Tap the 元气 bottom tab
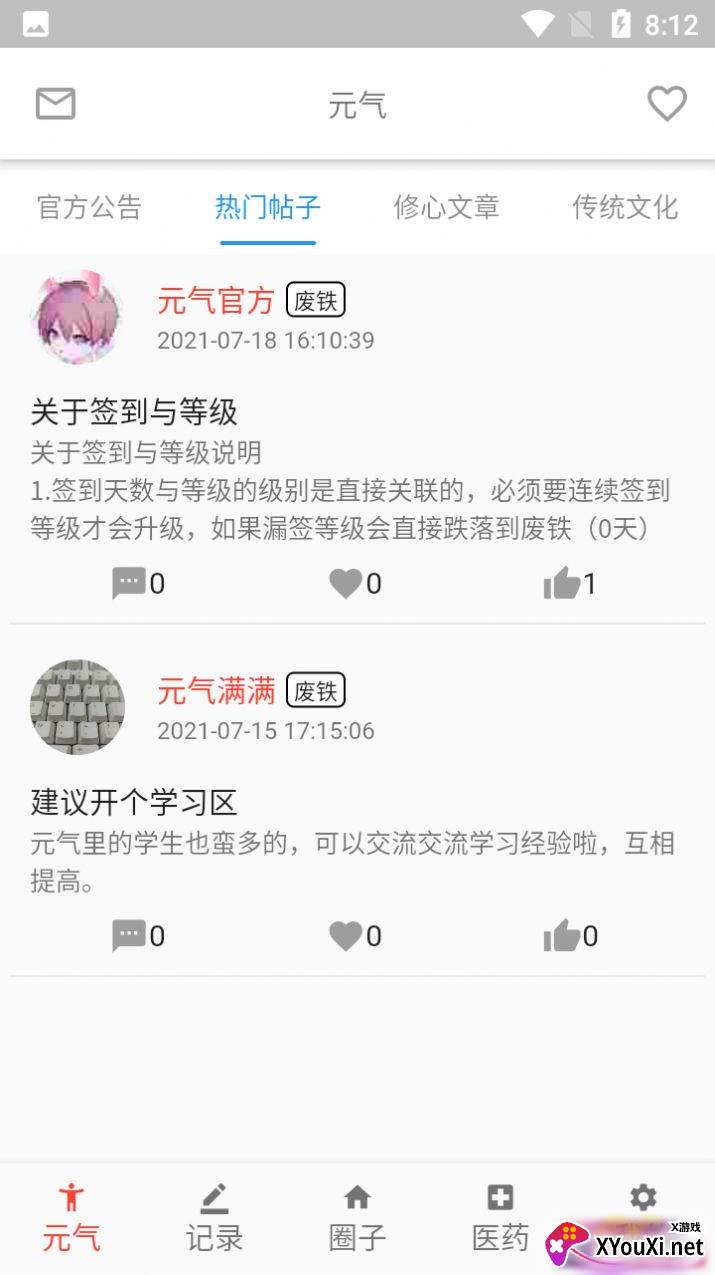This screenshot has height=1275, width=715. click(71, 1217)
